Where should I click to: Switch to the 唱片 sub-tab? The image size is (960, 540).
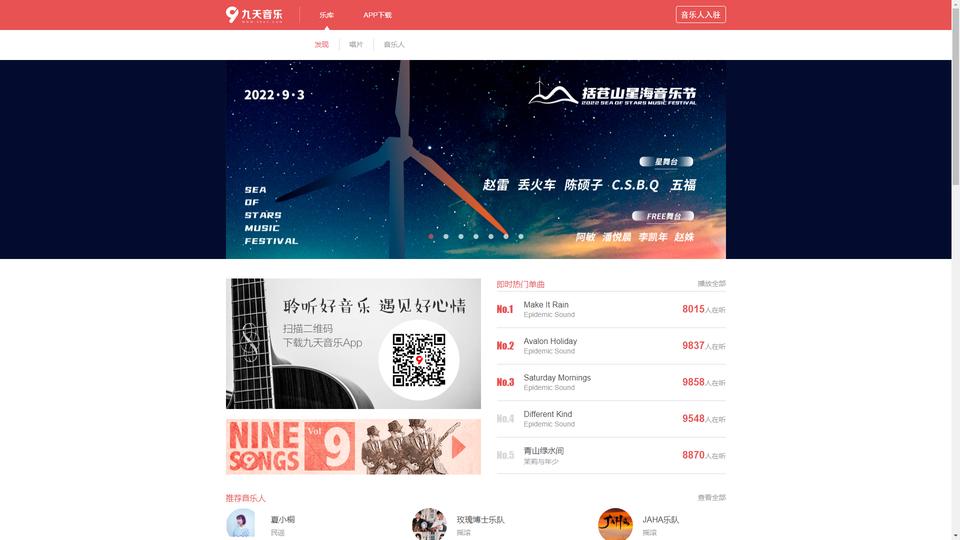[x=356, y=45]
